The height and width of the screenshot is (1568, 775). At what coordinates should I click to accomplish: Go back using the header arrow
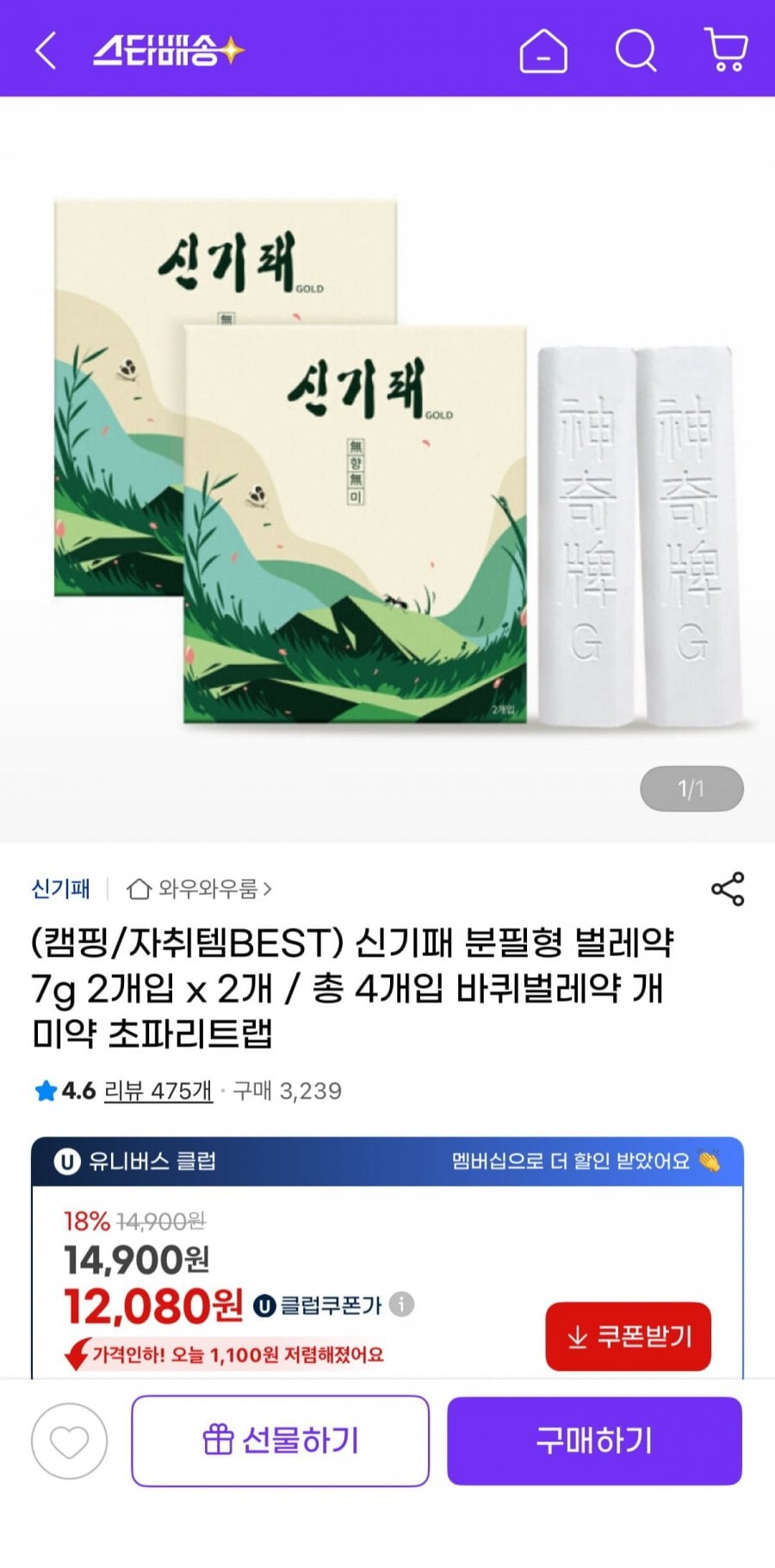click(x=46, y=51)
